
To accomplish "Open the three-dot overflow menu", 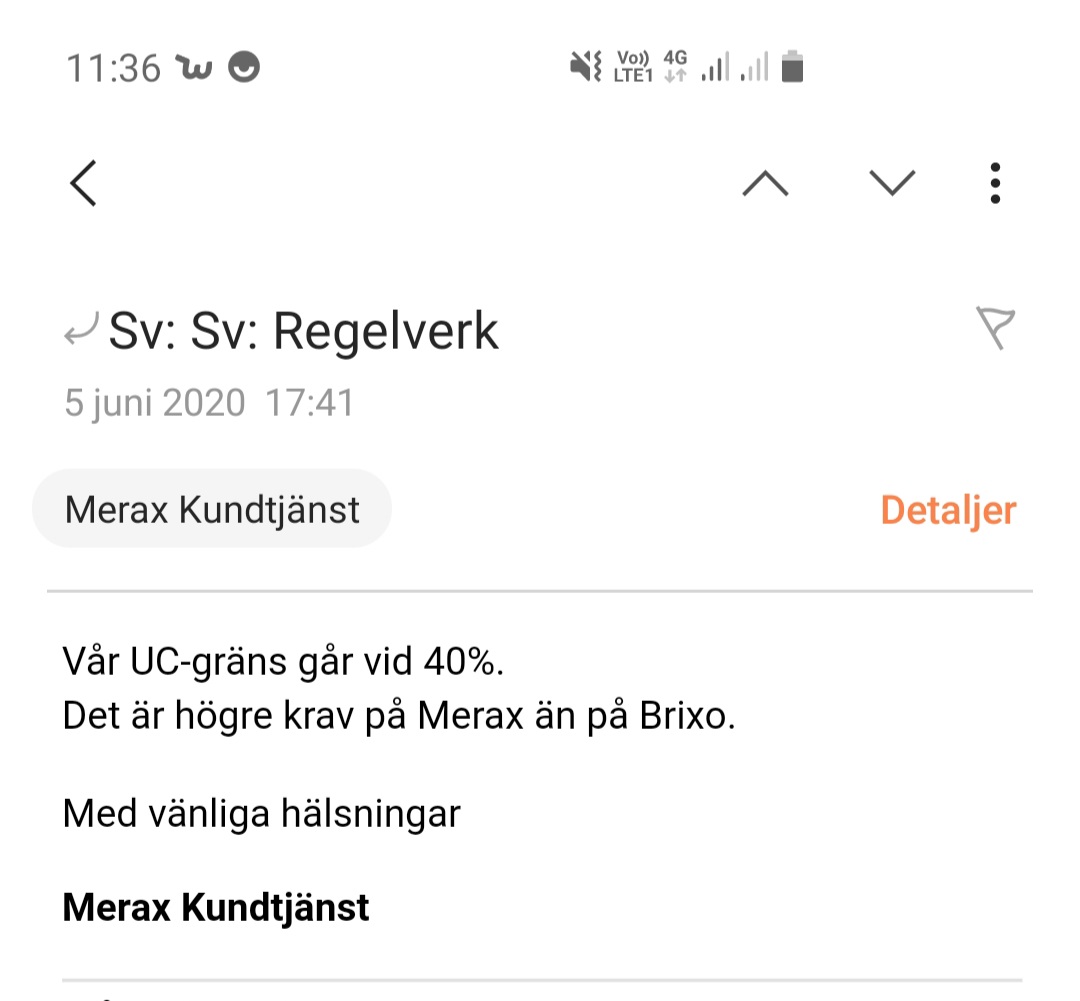I will pyautogui.click(x=994, y=184).
